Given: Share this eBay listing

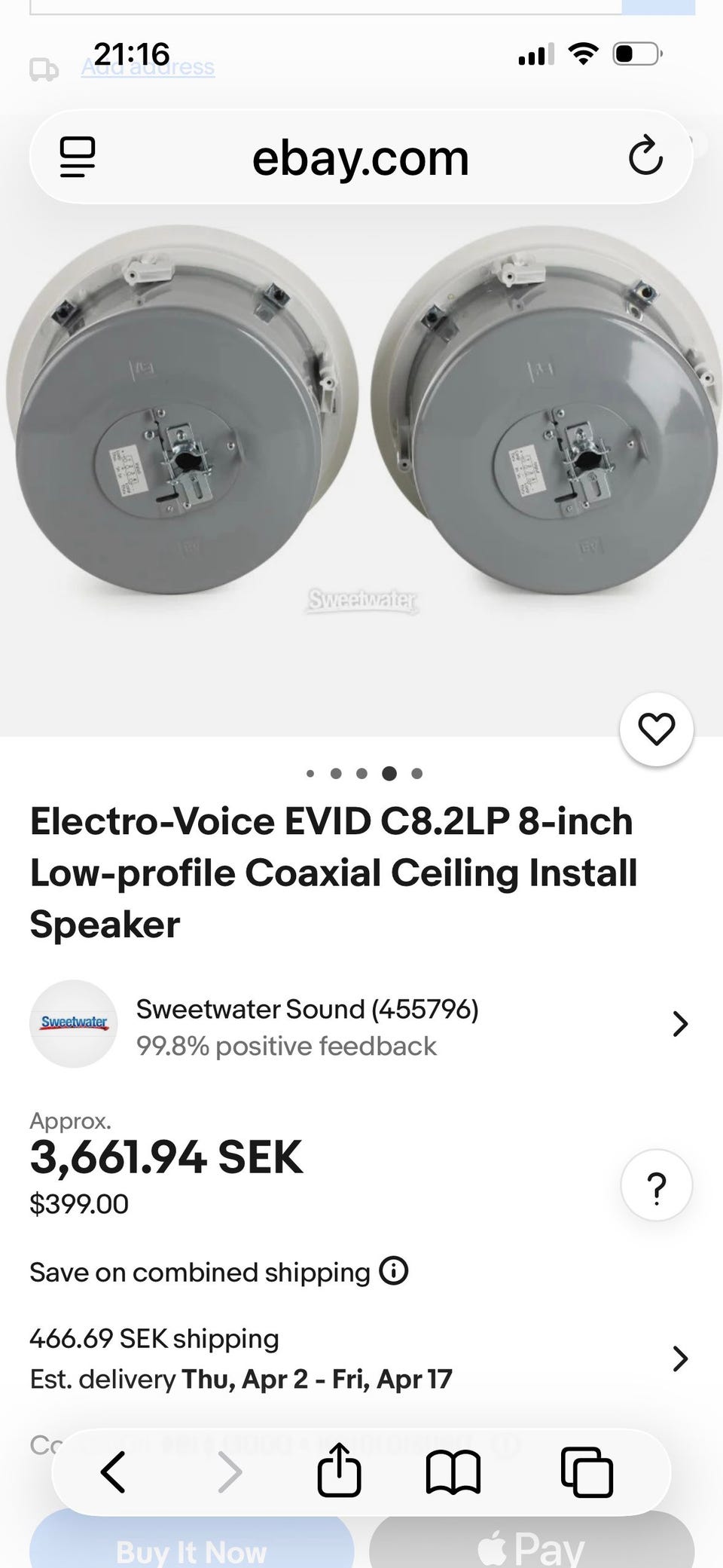Looking at the screenshot, I should click(x=339, y=1471).
